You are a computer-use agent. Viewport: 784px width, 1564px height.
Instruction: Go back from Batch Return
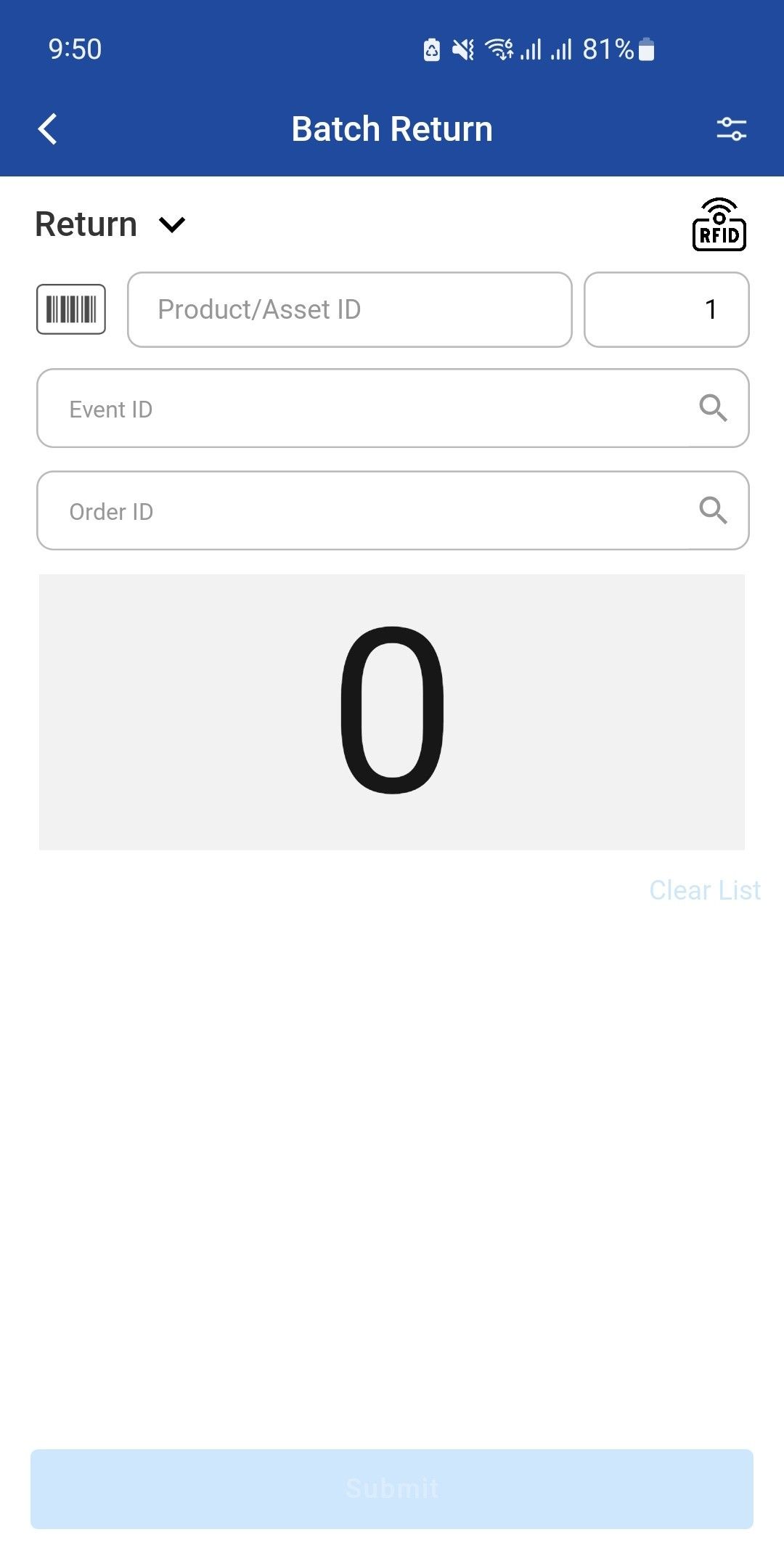pos(48,130)
